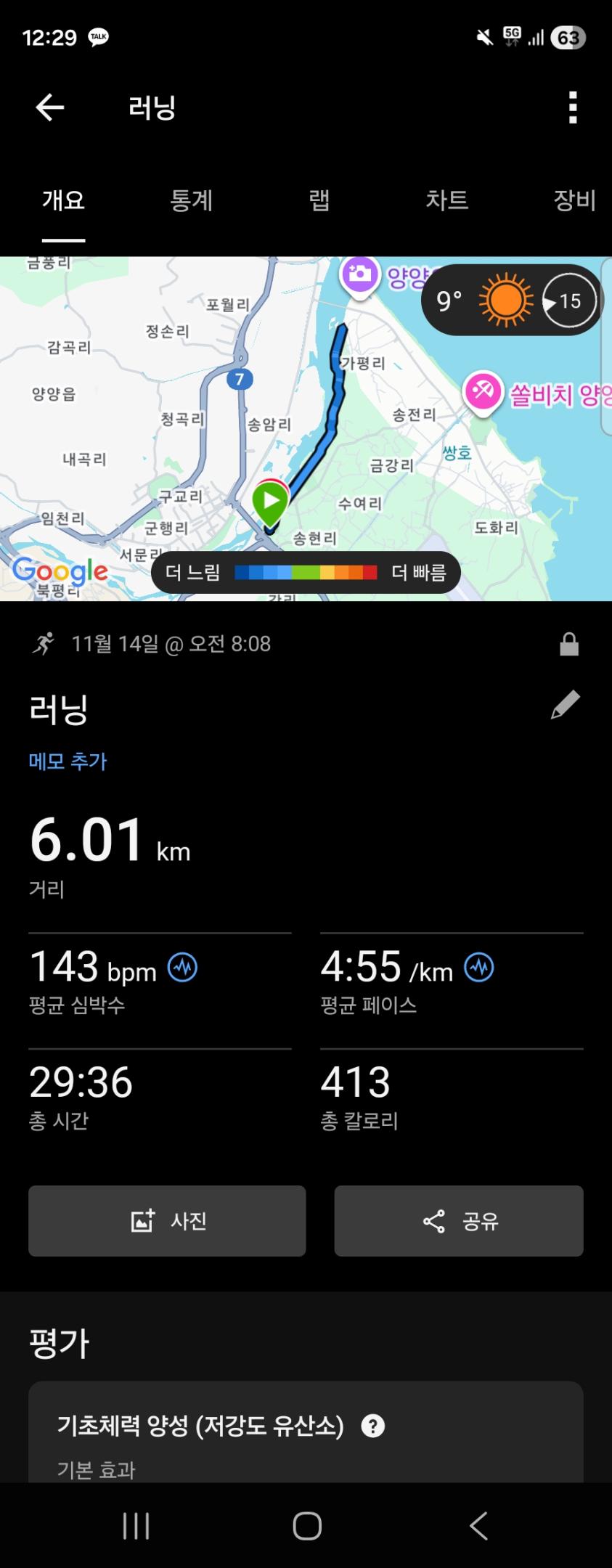The width and height of the screenshot is (612, 1568).
Task: Tap the pace graph icon next to 4:55/km
Action: click(x=477, y=968)
